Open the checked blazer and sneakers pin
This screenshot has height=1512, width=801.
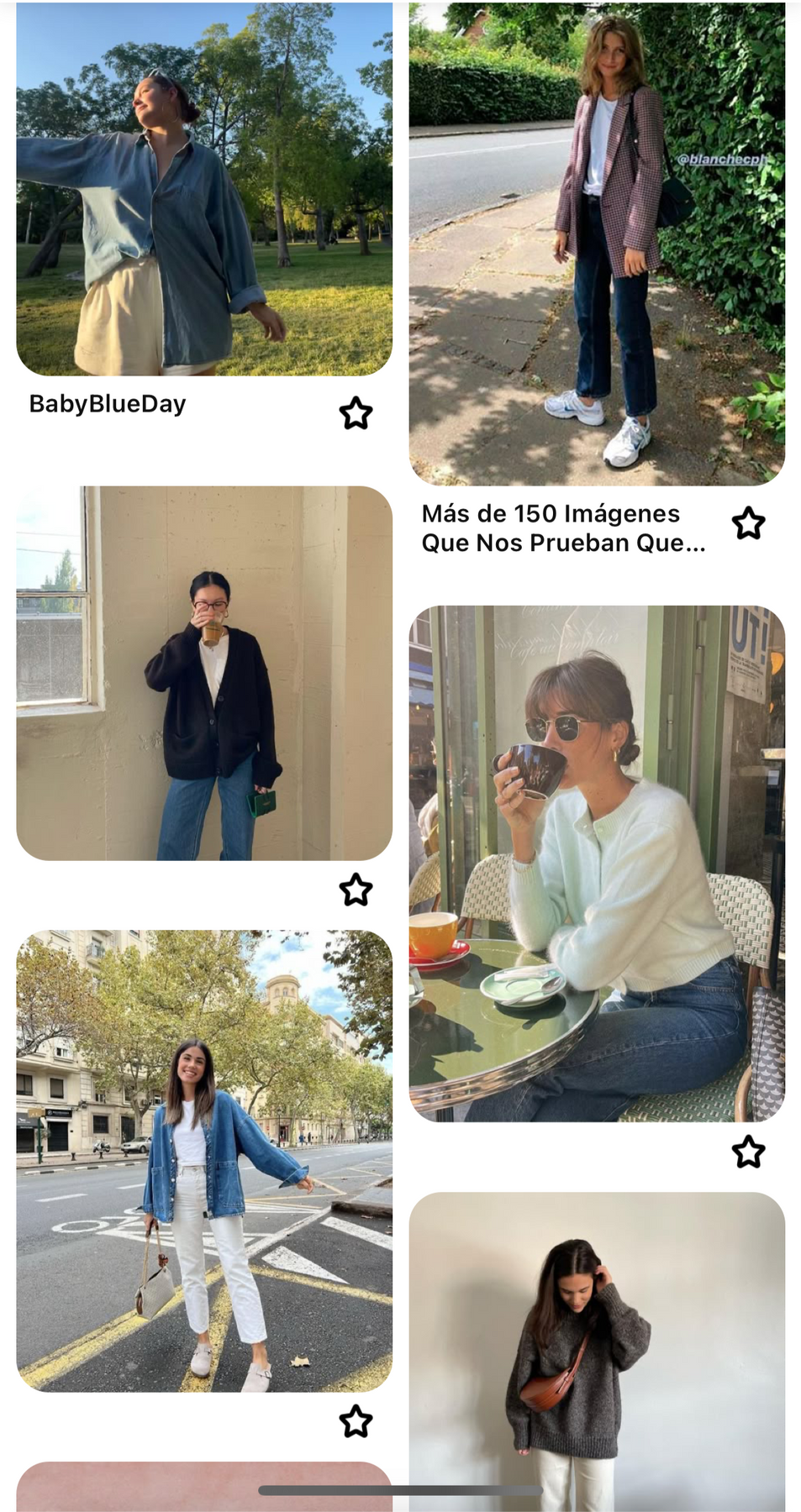click(597, 244)
